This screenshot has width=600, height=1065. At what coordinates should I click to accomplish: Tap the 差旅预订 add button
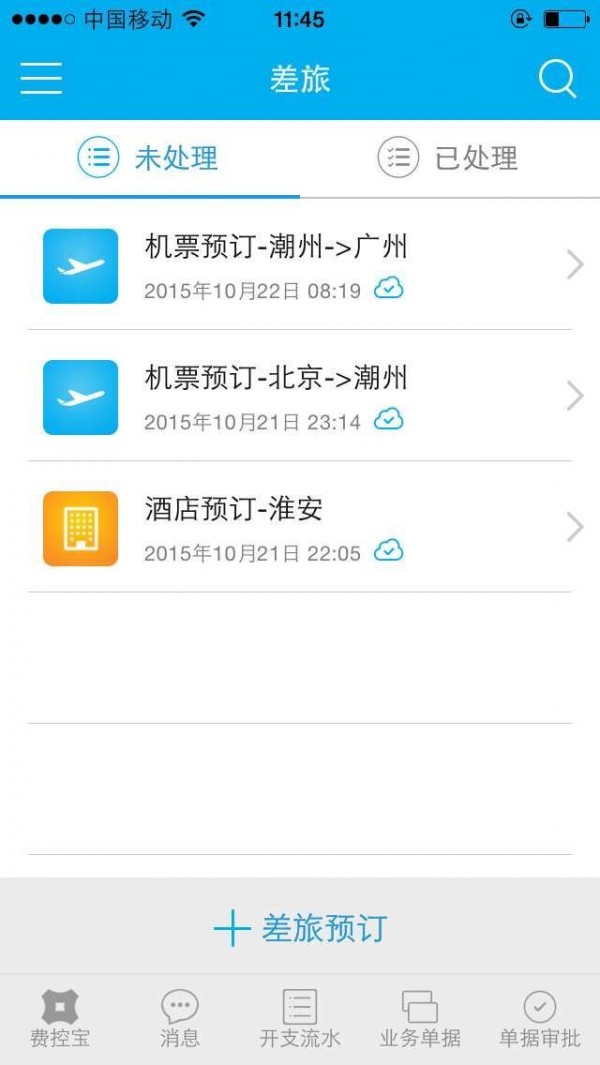300,928
